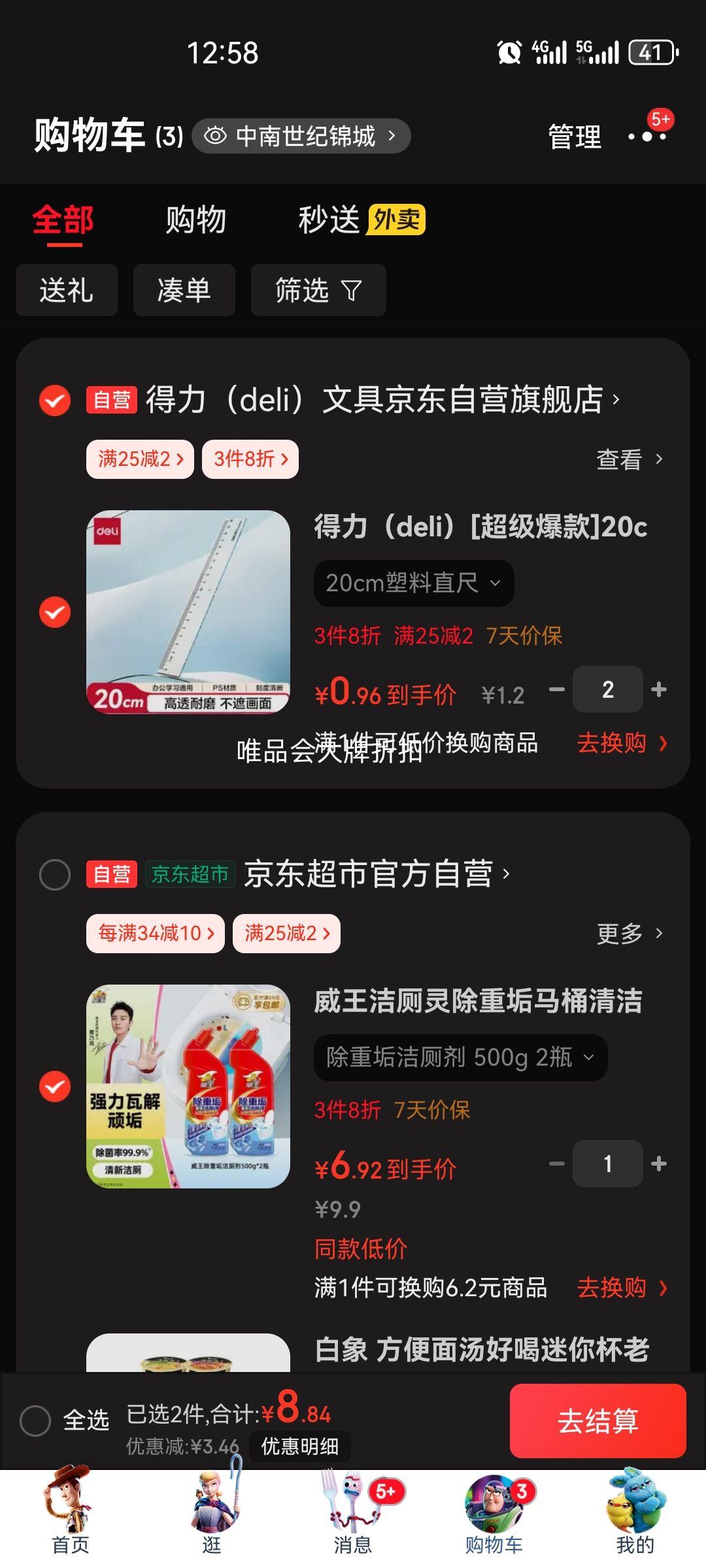Open the 筛选 filter

pyautogui.click(x=318, y=290)
